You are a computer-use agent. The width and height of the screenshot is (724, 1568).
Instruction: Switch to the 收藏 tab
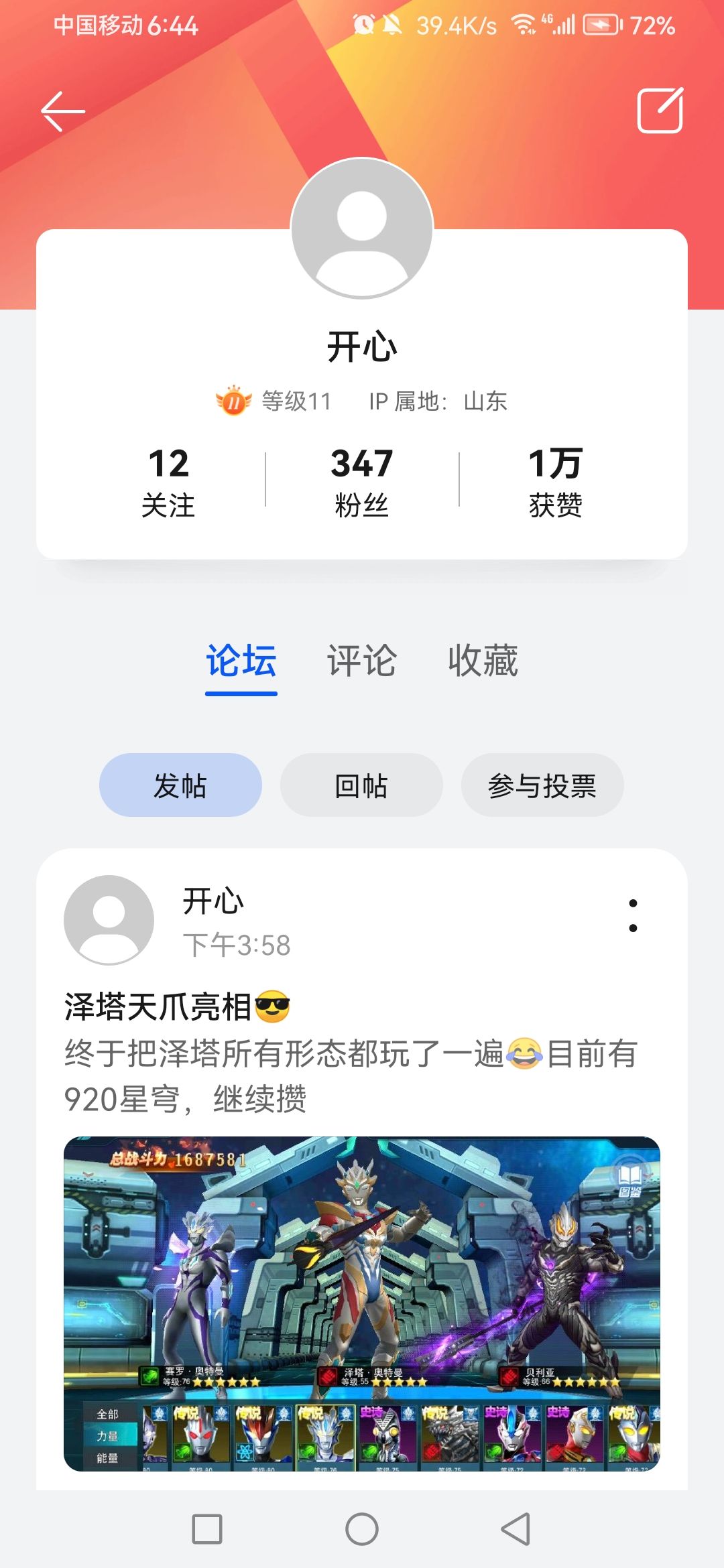click(x=483, y=661)
